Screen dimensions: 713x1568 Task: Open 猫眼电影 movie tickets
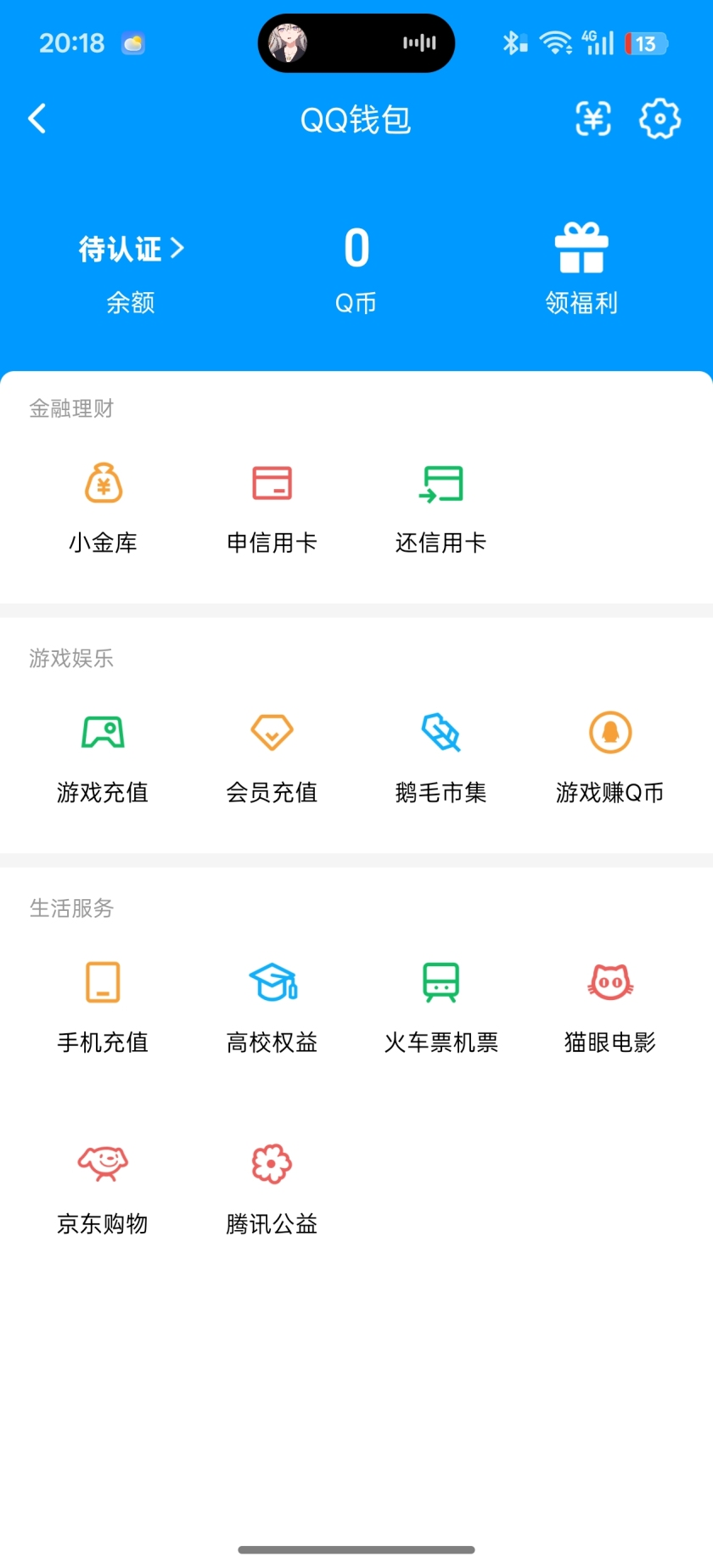tap(609, 1004)
